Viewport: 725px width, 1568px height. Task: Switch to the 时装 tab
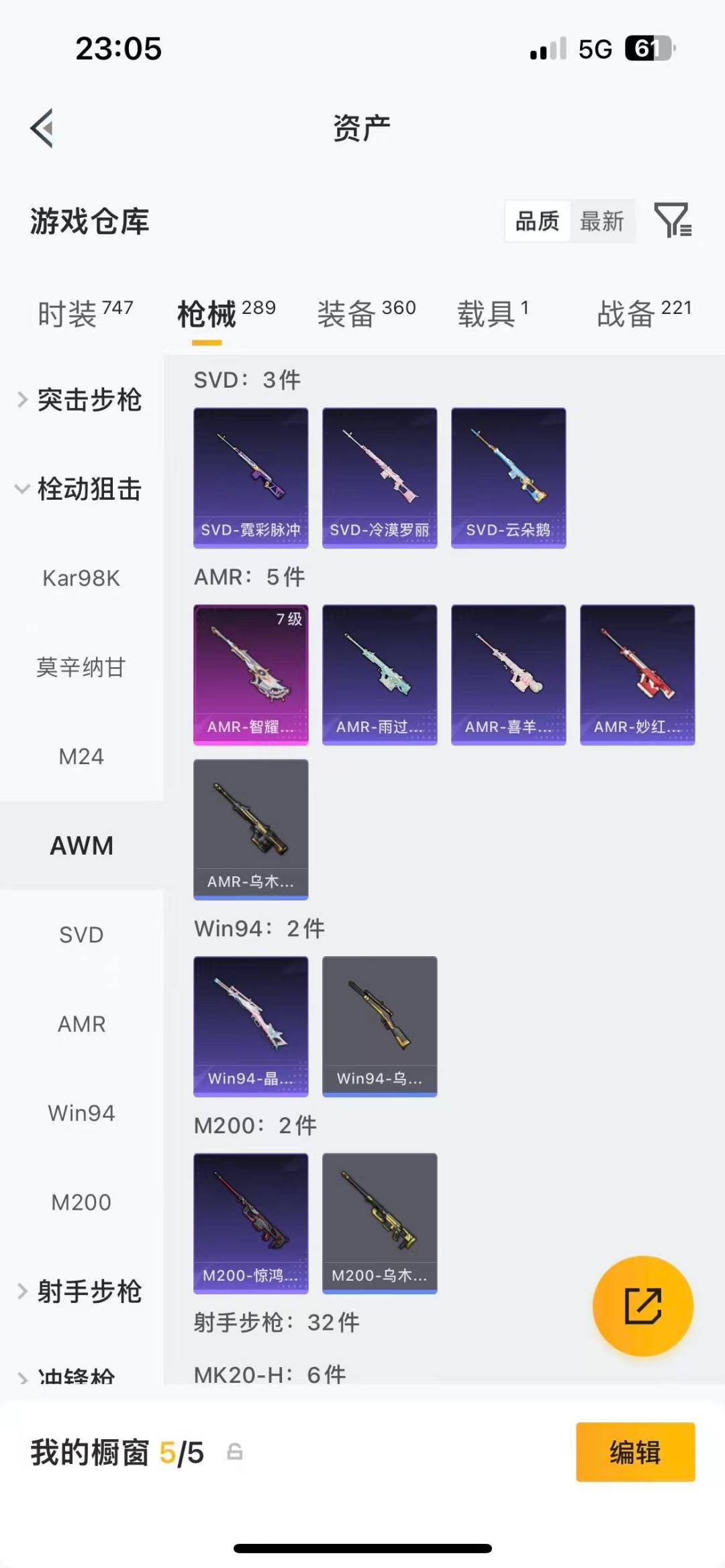(85, 313)
